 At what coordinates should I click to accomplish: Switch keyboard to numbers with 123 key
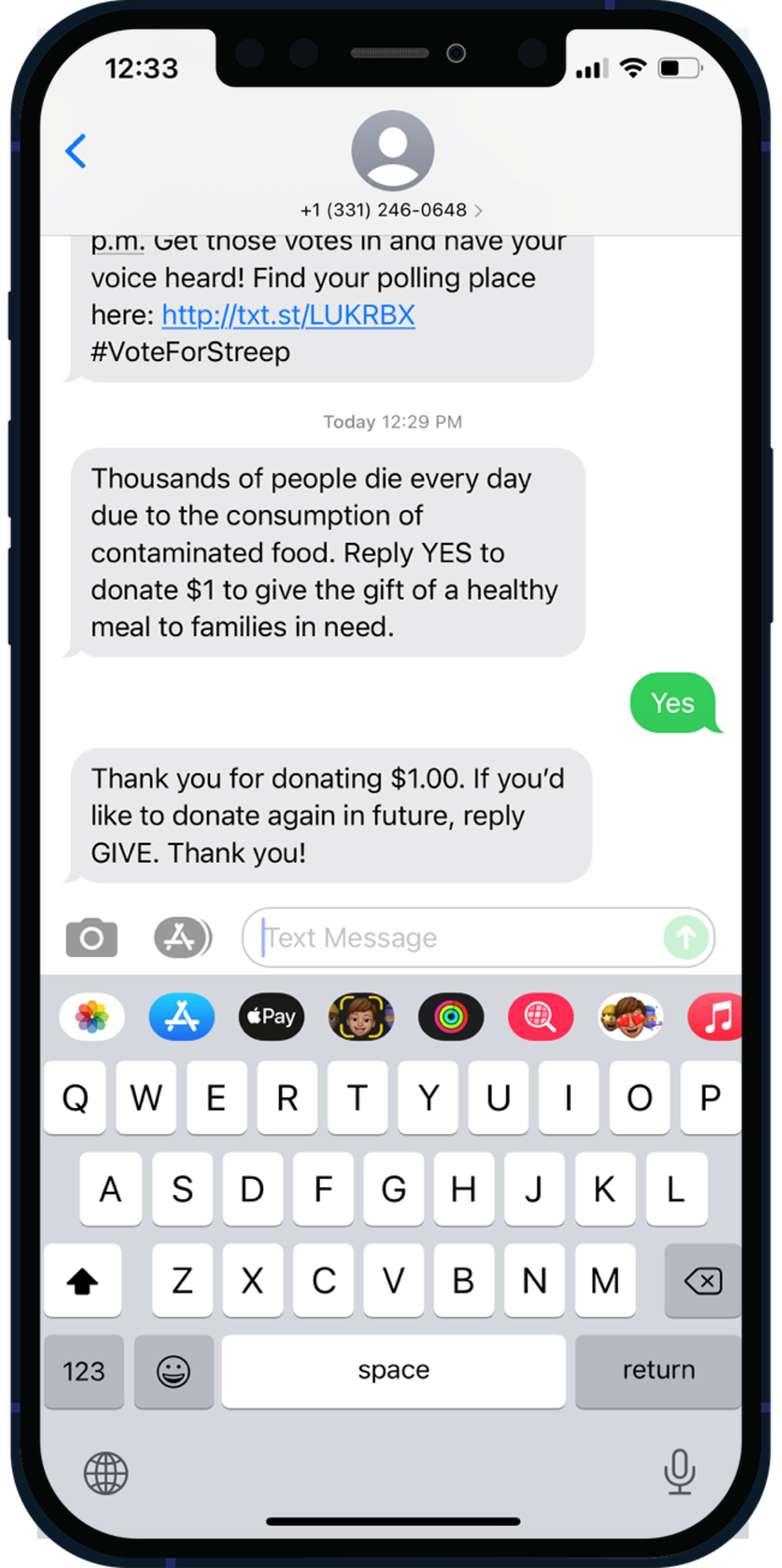tap(84, 1372)
